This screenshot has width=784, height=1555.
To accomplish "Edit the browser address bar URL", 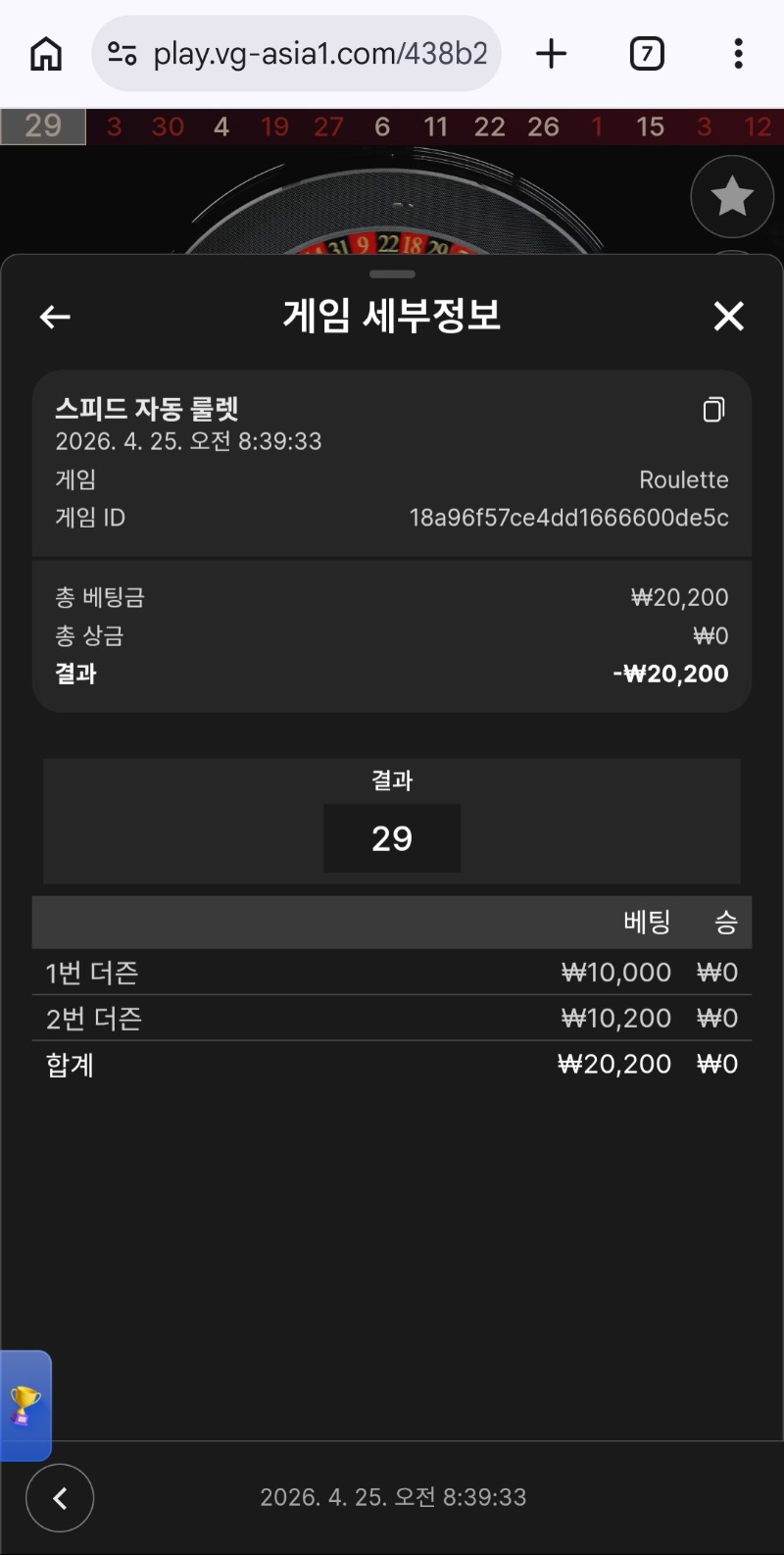I will [318, 54].
